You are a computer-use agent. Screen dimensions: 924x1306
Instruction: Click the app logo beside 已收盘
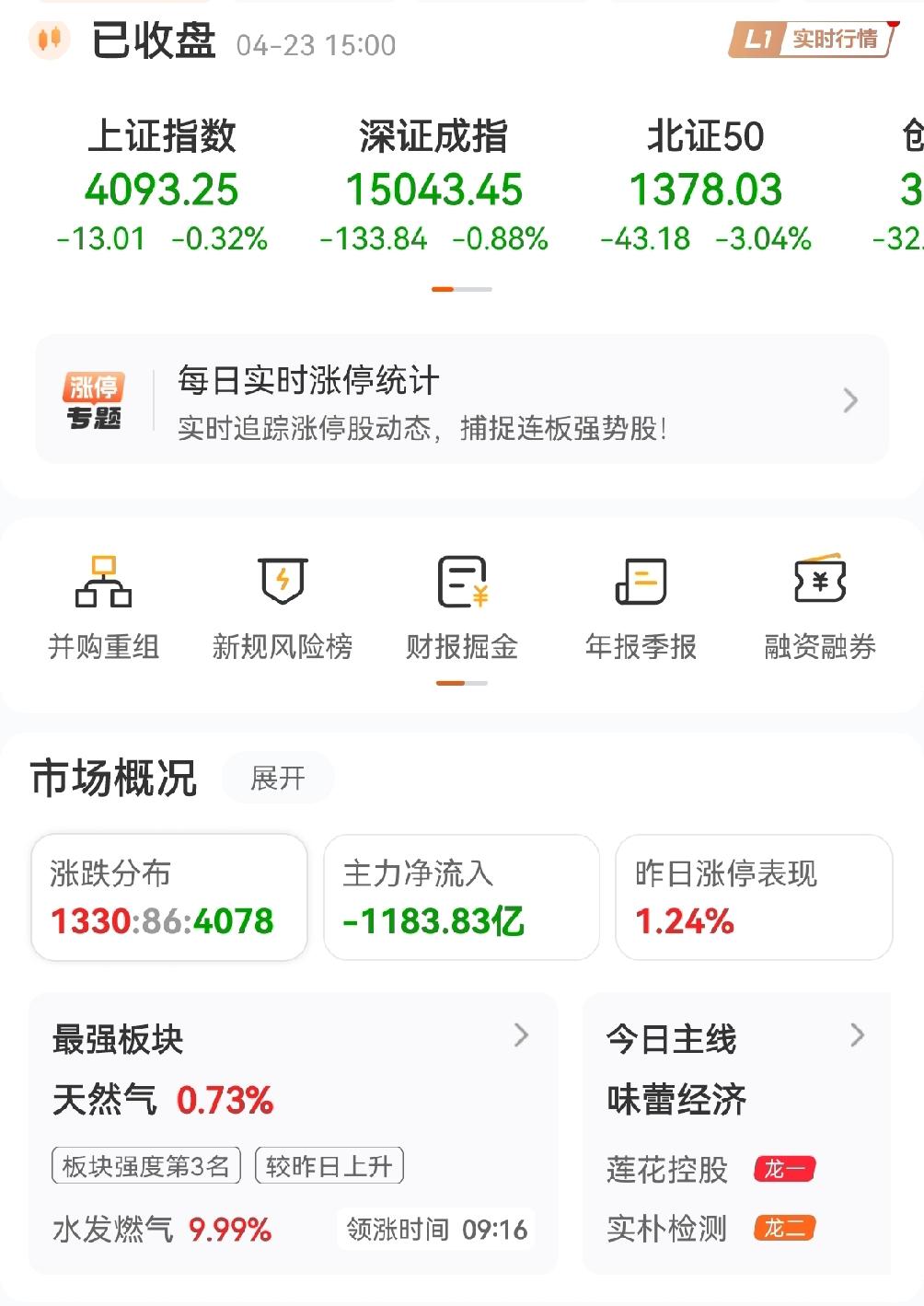[49, 40]
